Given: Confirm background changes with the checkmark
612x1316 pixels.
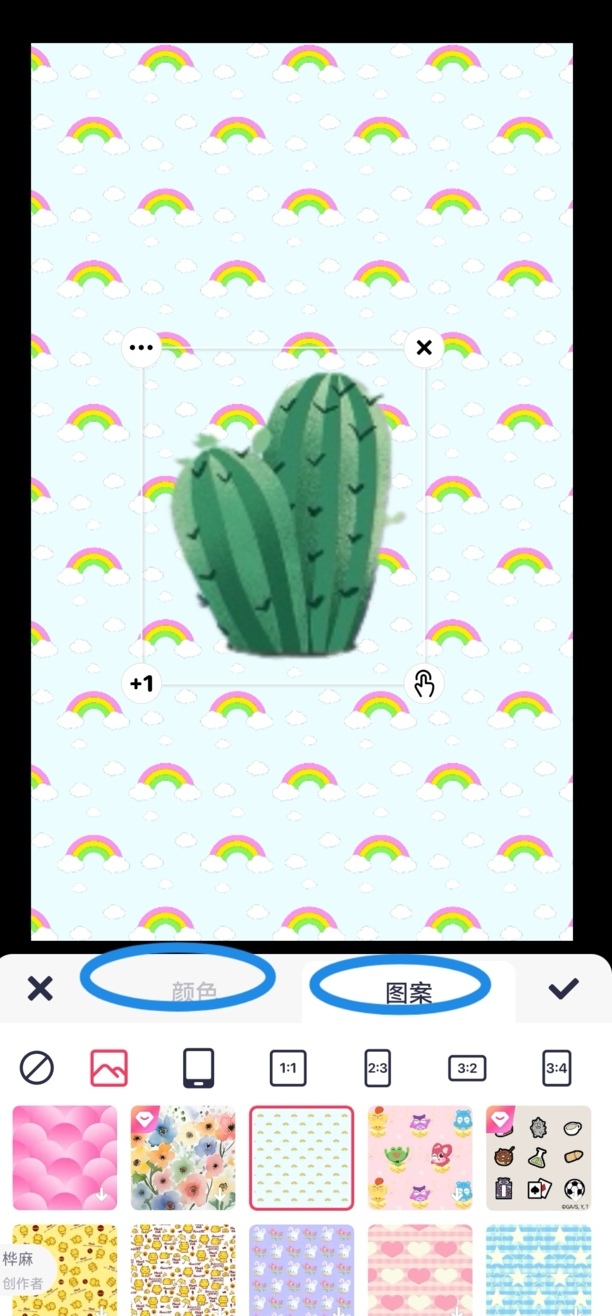Looking at the screenshot, I should (x=563, y=989).
